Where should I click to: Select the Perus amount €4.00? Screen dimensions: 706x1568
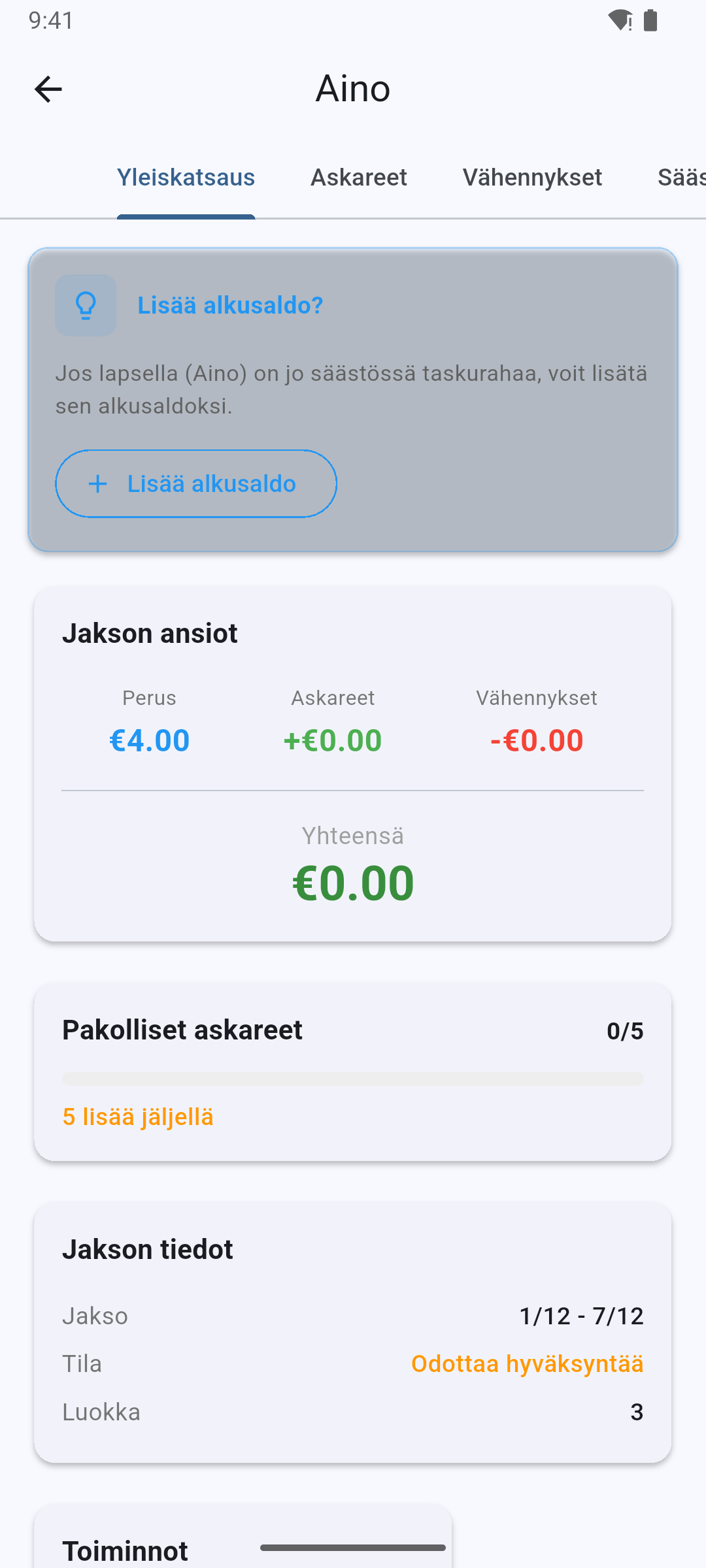coord(149,740)
